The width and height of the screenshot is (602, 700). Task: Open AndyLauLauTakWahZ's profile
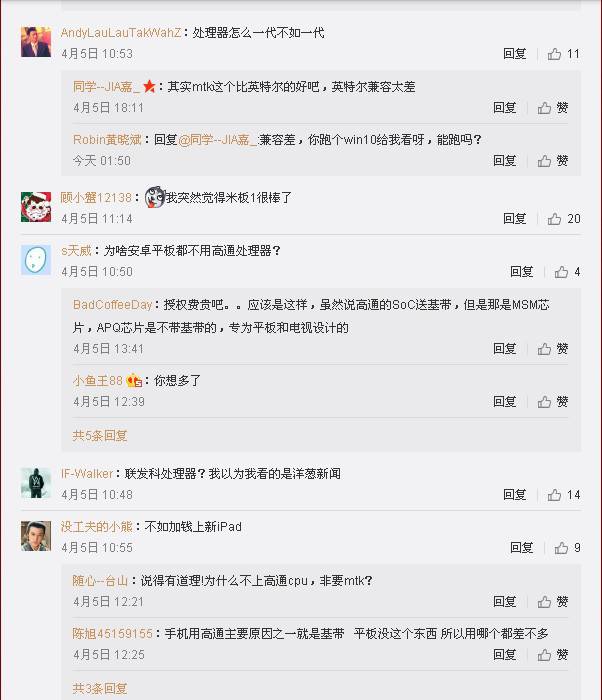(x=121, y=33)
